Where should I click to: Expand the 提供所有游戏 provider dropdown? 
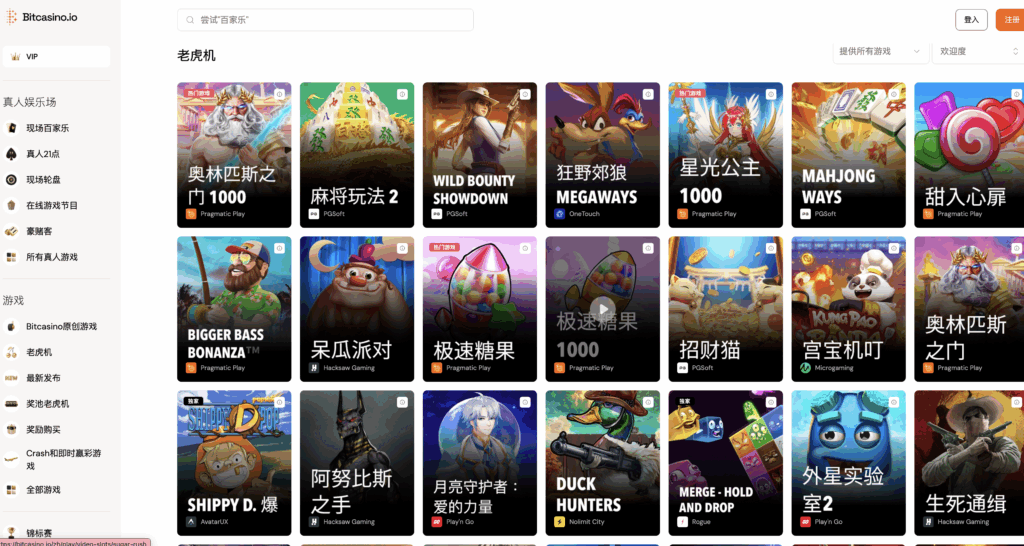(x=879, y=51)
